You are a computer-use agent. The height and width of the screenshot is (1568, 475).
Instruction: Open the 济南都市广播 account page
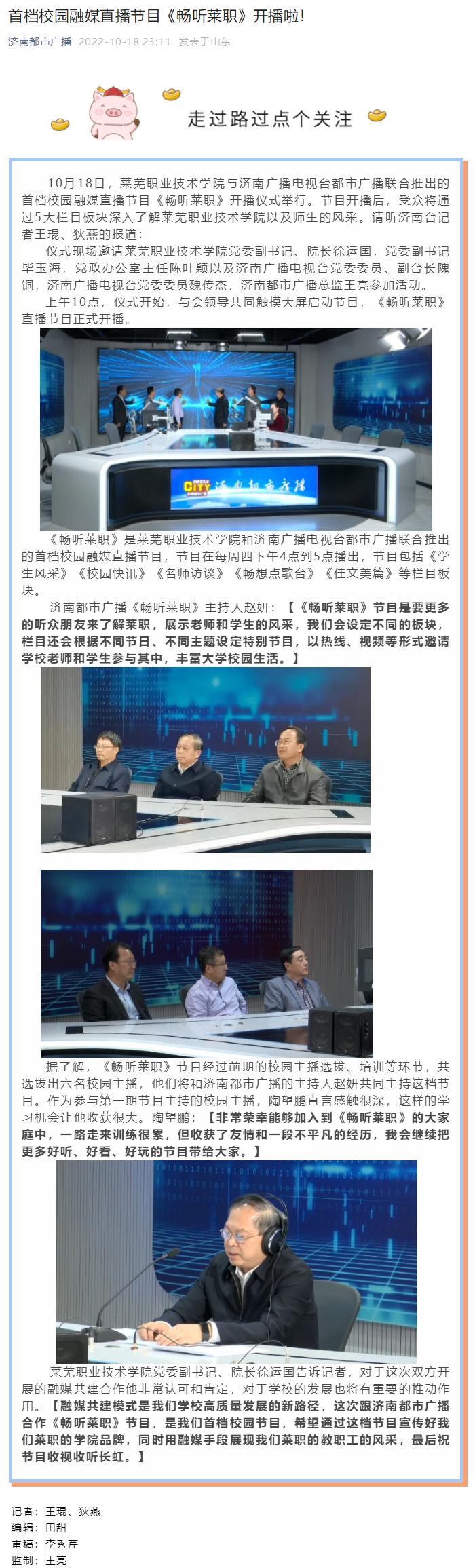pyautogui.click(x=40, y=41)
